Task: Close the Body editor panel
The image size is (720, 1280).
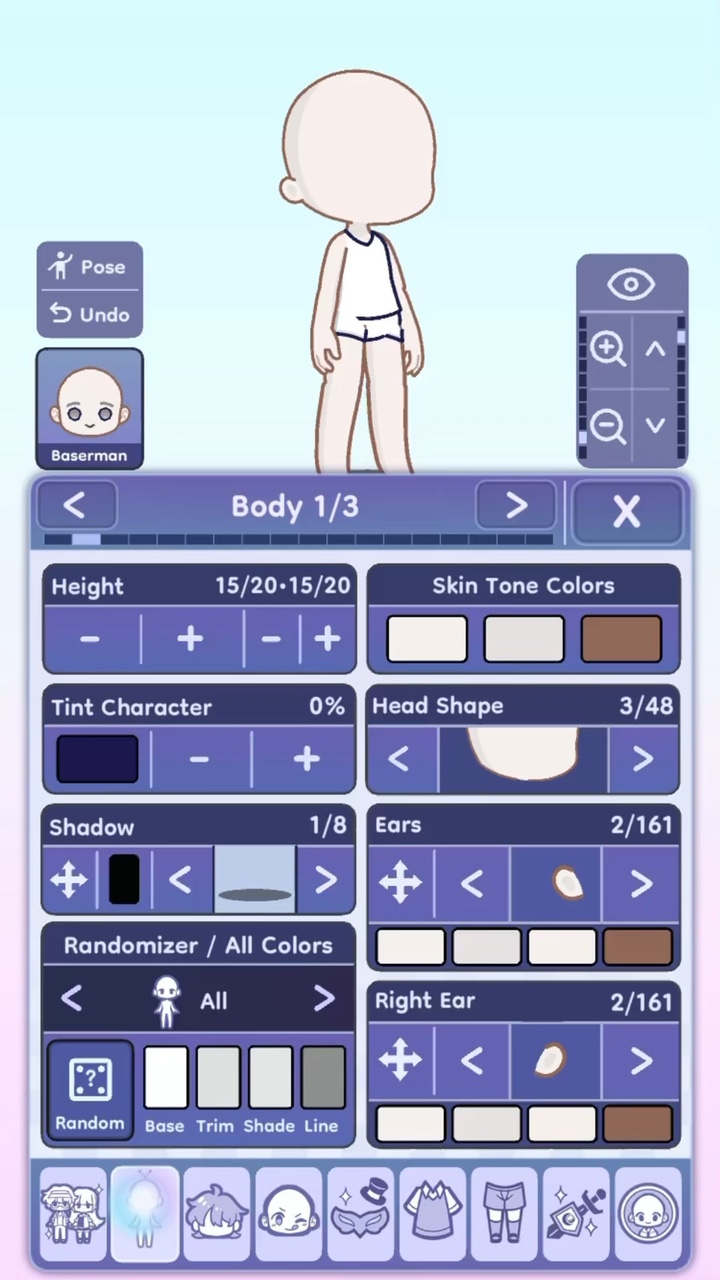Action: pyautogui.click(x=627, y=511)
